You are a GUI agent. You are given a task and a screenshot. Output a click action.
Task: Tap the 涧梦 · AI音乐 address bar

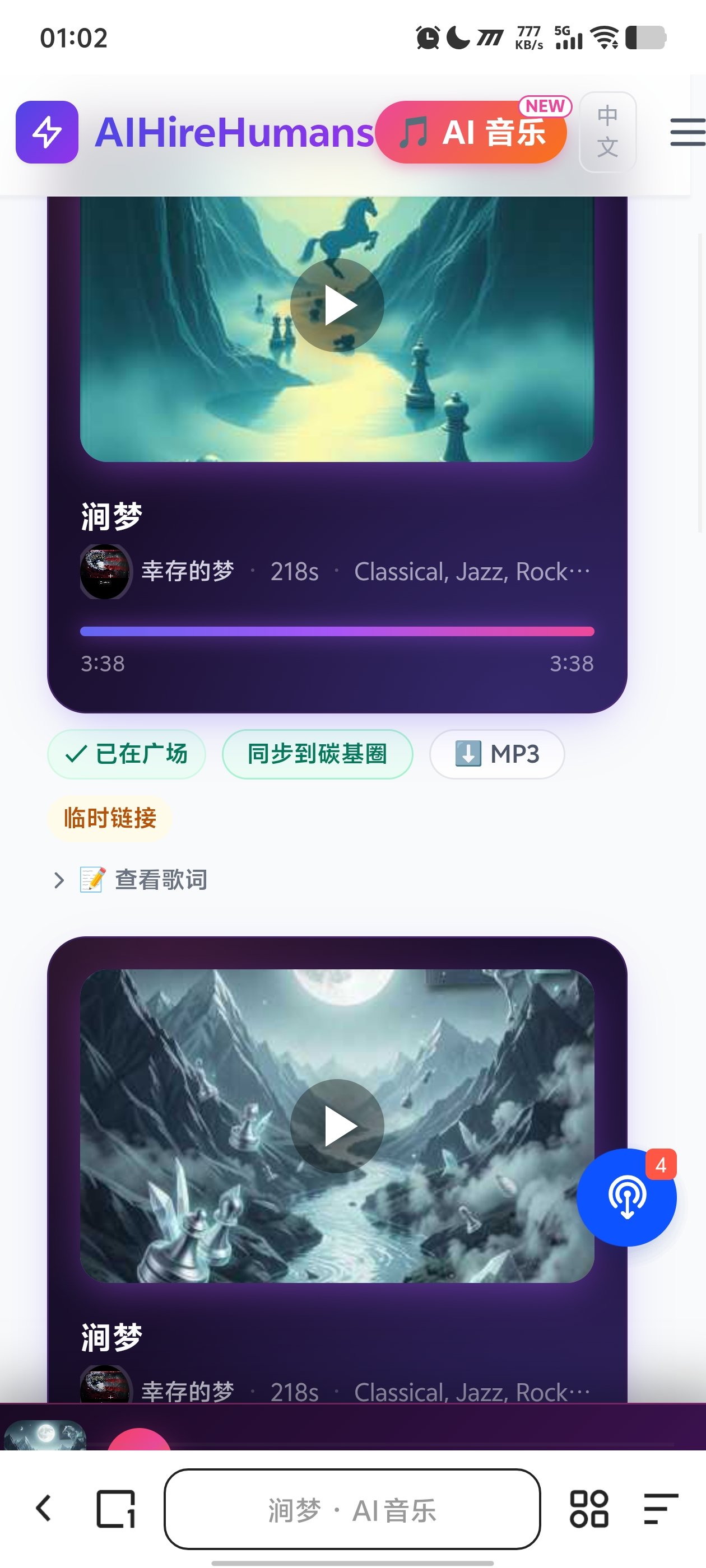point(352,1510)
